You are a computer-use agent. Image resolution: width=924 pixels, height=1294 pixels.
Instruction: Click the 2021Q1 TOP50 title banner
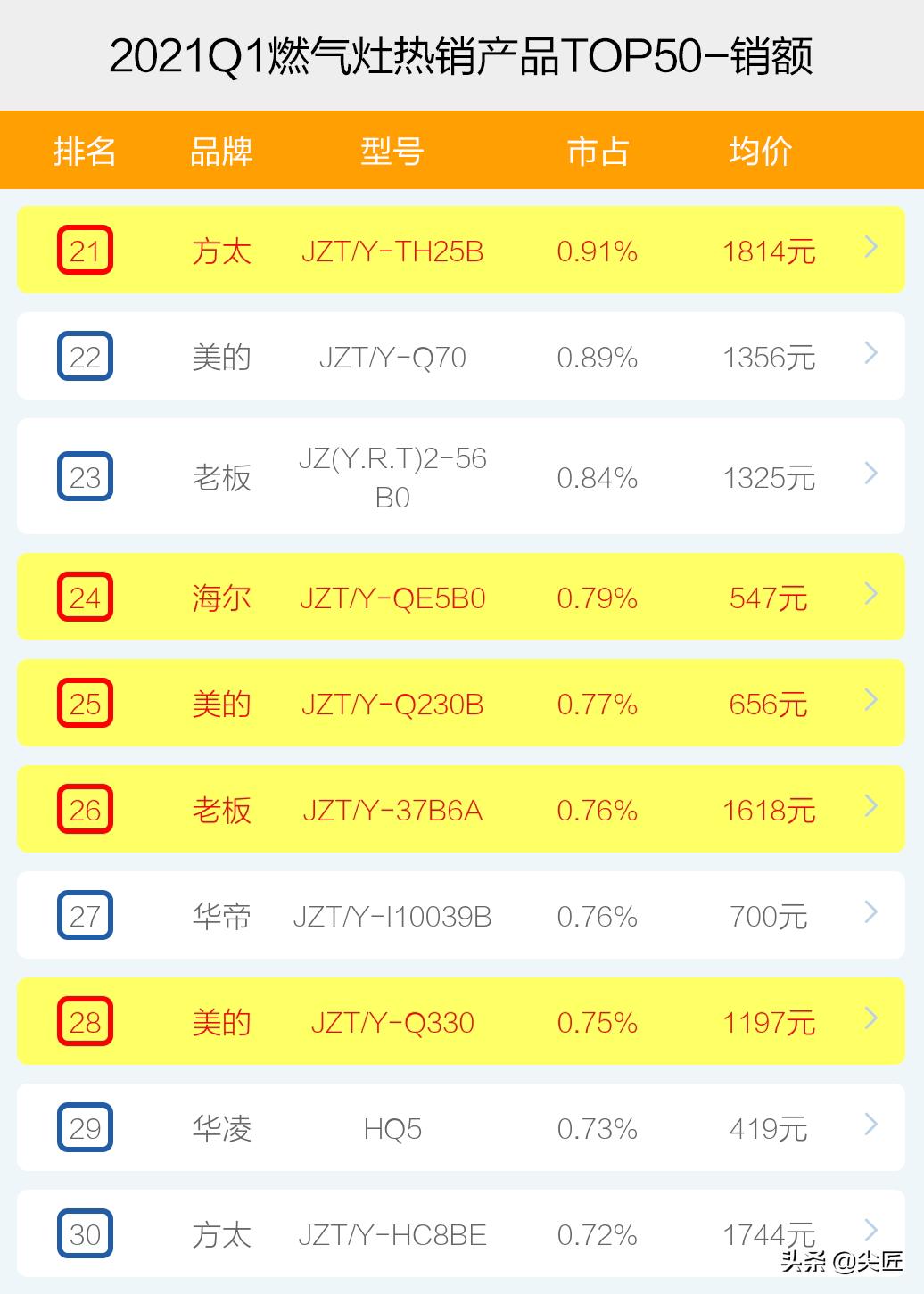[x=462, y=52]
